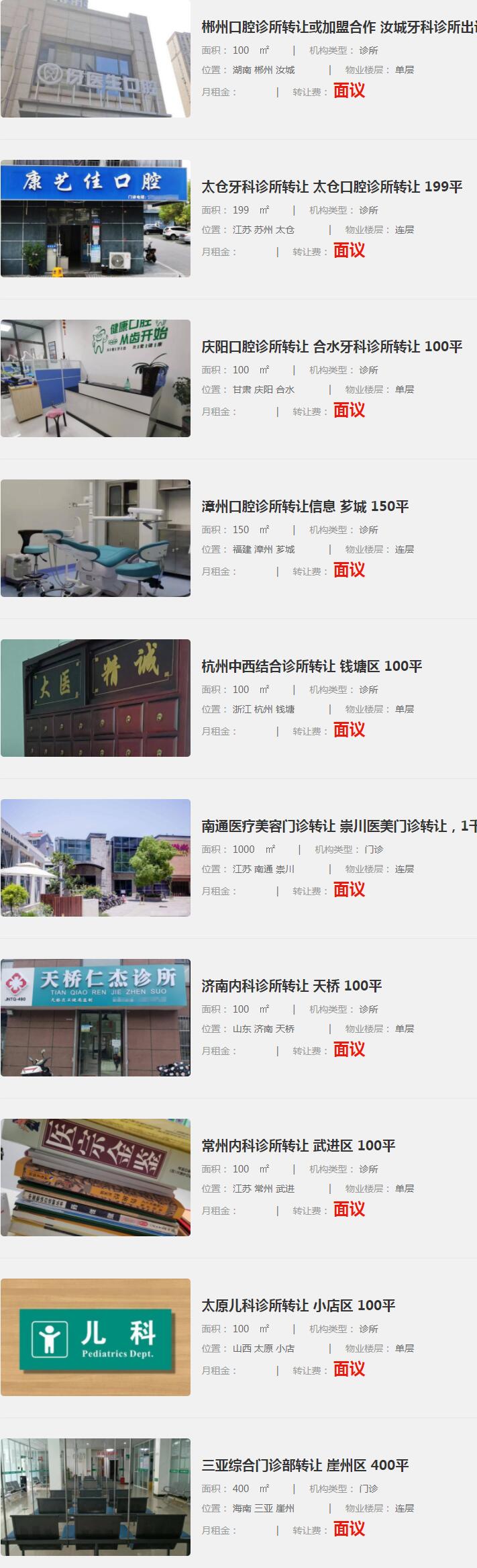View the 三亚综合门诊部转让 崖州区 listing

point(305,1465)
